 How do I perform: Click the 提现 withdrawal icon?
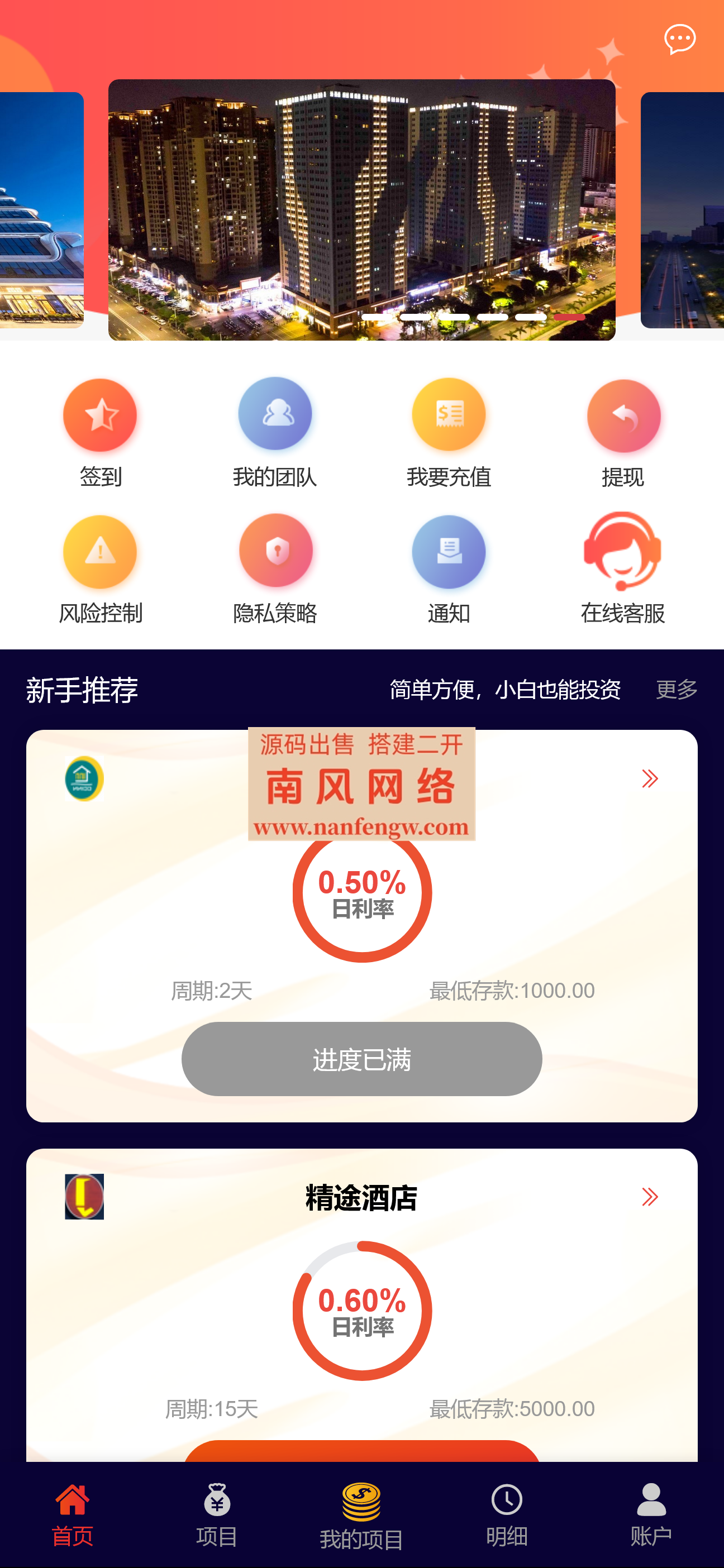point(623,414)
